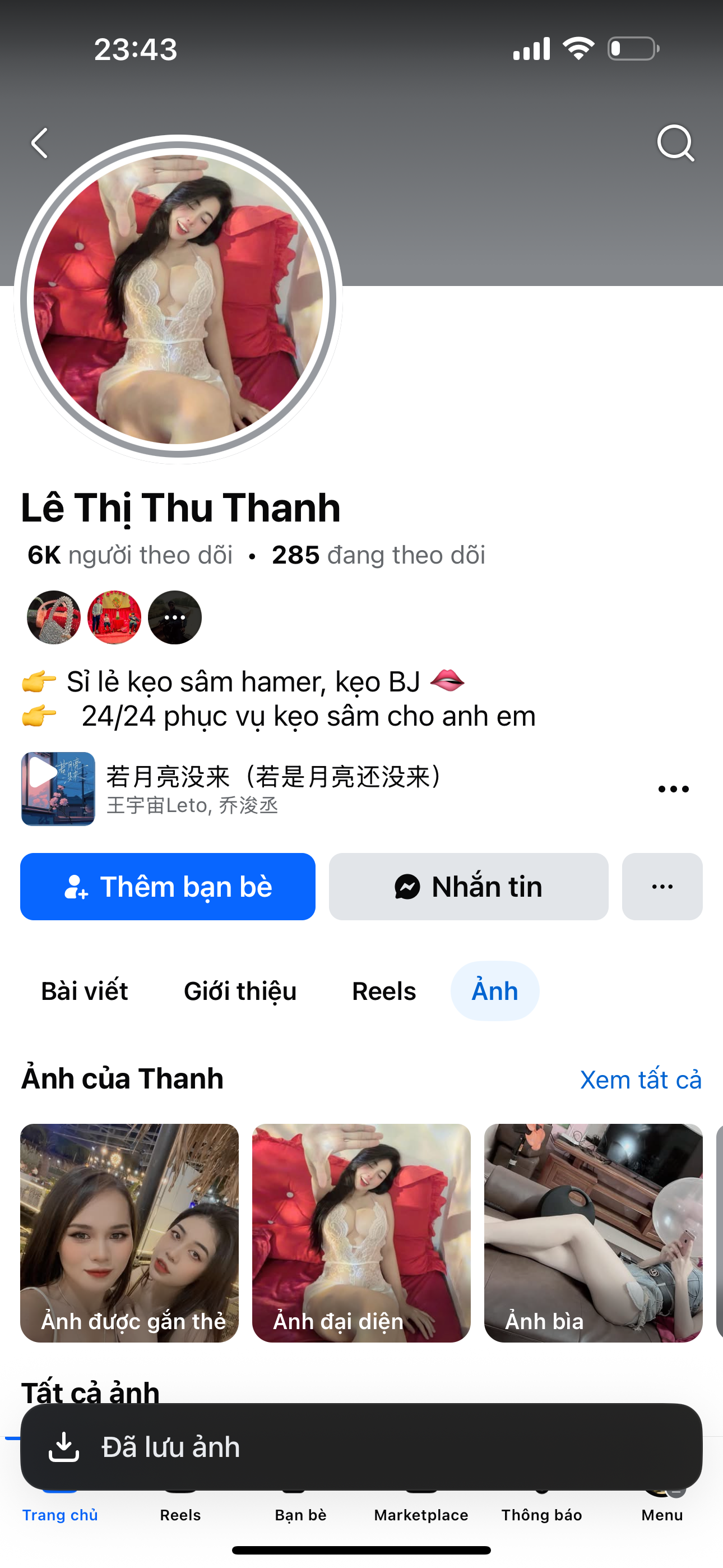Switch to the Giới thiệu tab
723x1568 pixels.
[x=240, y=991]
